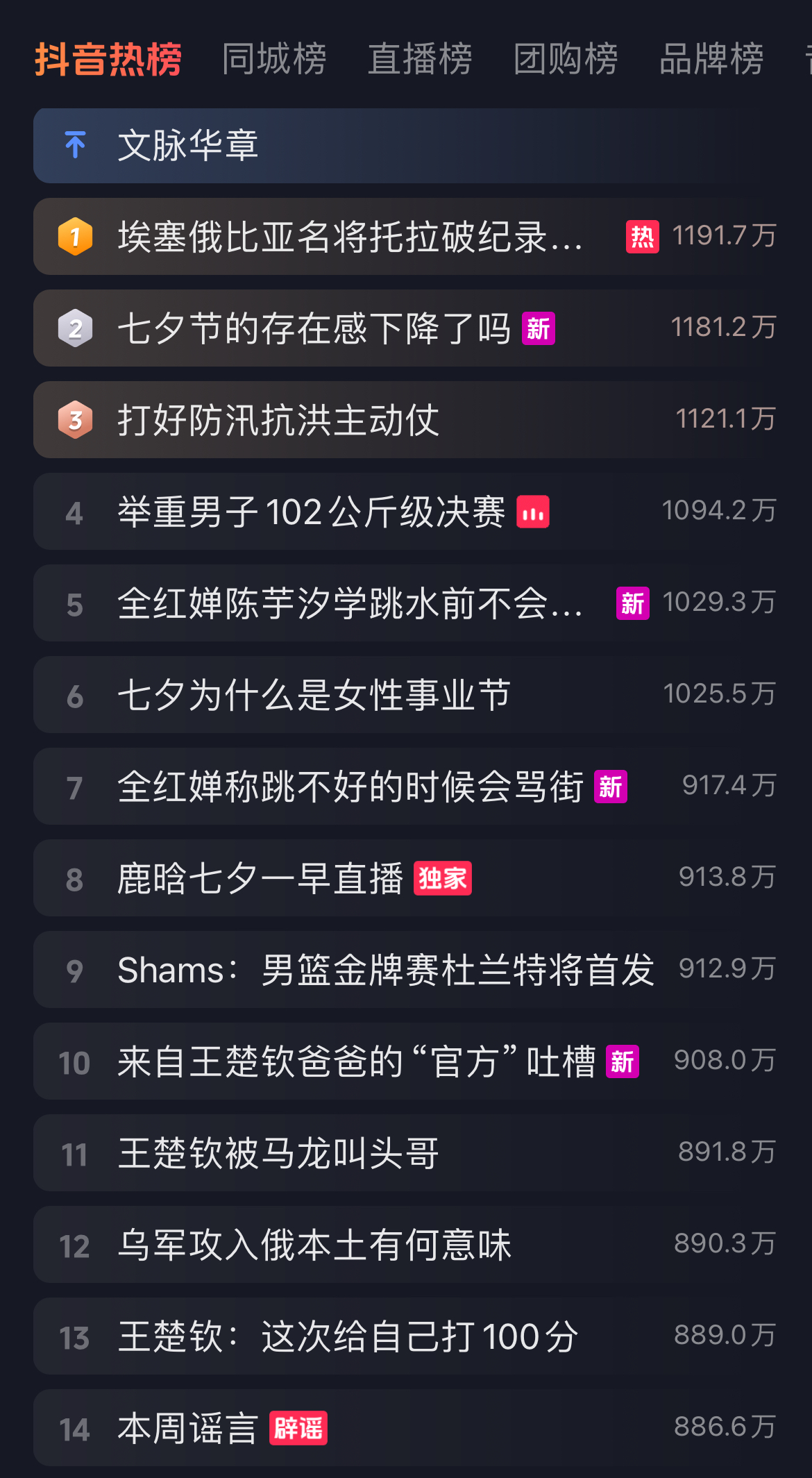Open the 团购榜 tab
Screen dimensions: 812x1478
[x=566, y=59]
